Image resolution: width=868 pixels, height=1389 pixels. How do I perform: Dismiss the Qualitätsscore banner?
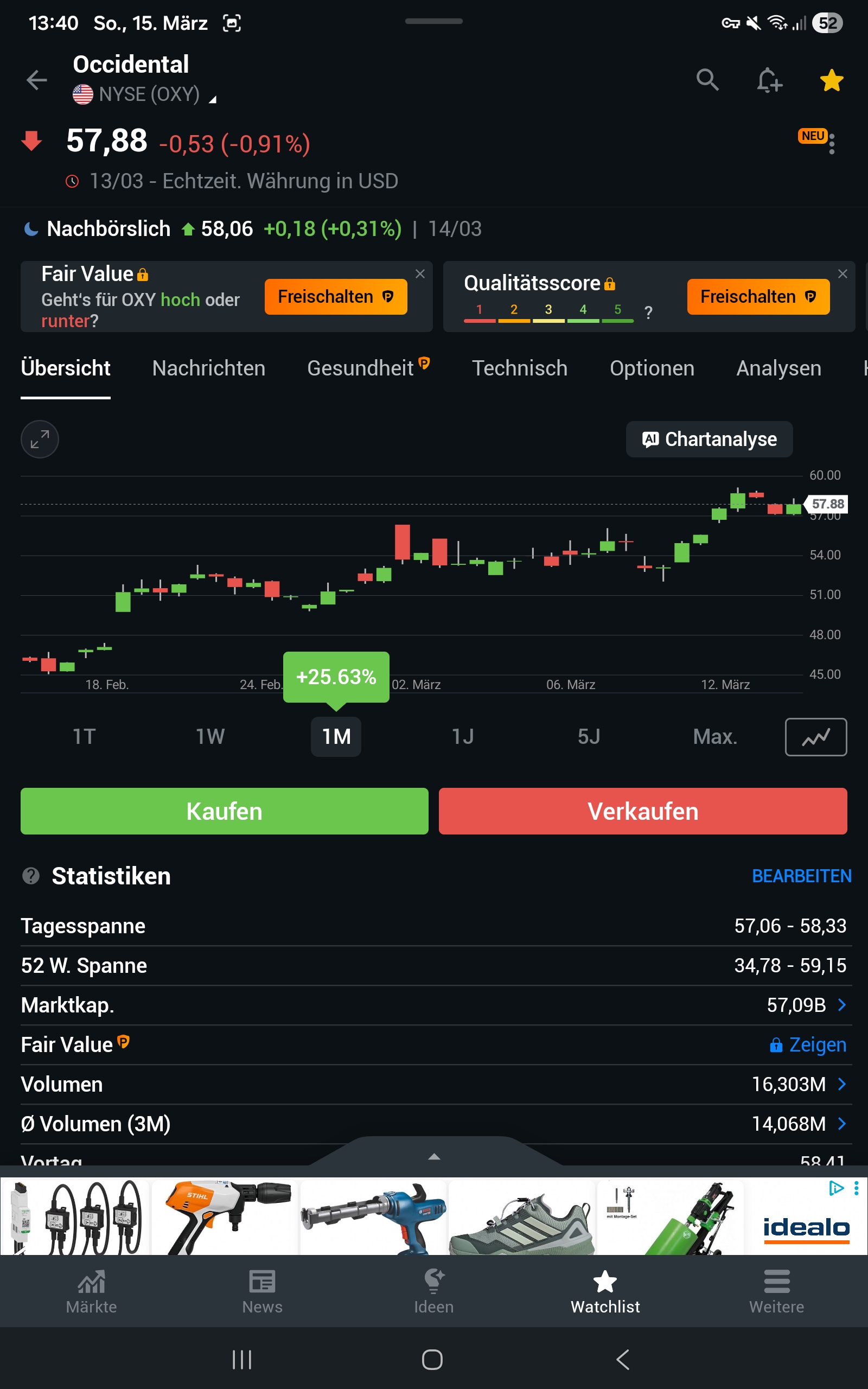[842, 274]
